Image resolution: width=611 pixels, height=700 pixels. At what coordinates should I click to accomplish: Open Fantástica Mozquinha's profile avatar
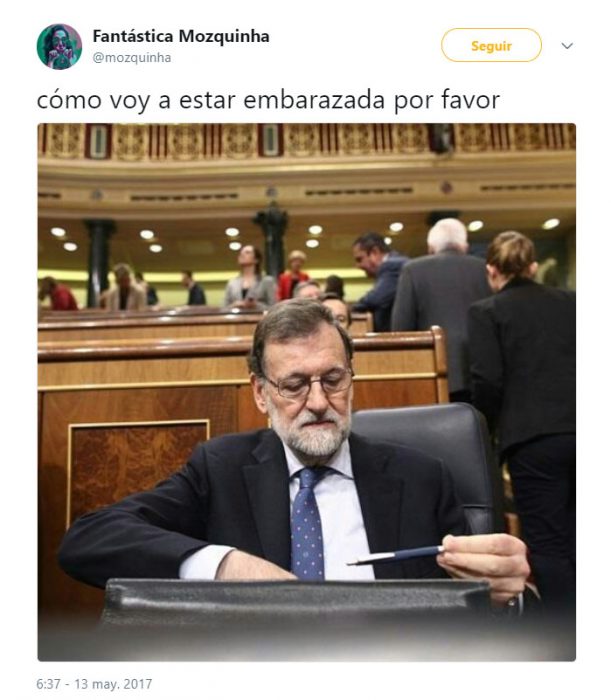59,46
